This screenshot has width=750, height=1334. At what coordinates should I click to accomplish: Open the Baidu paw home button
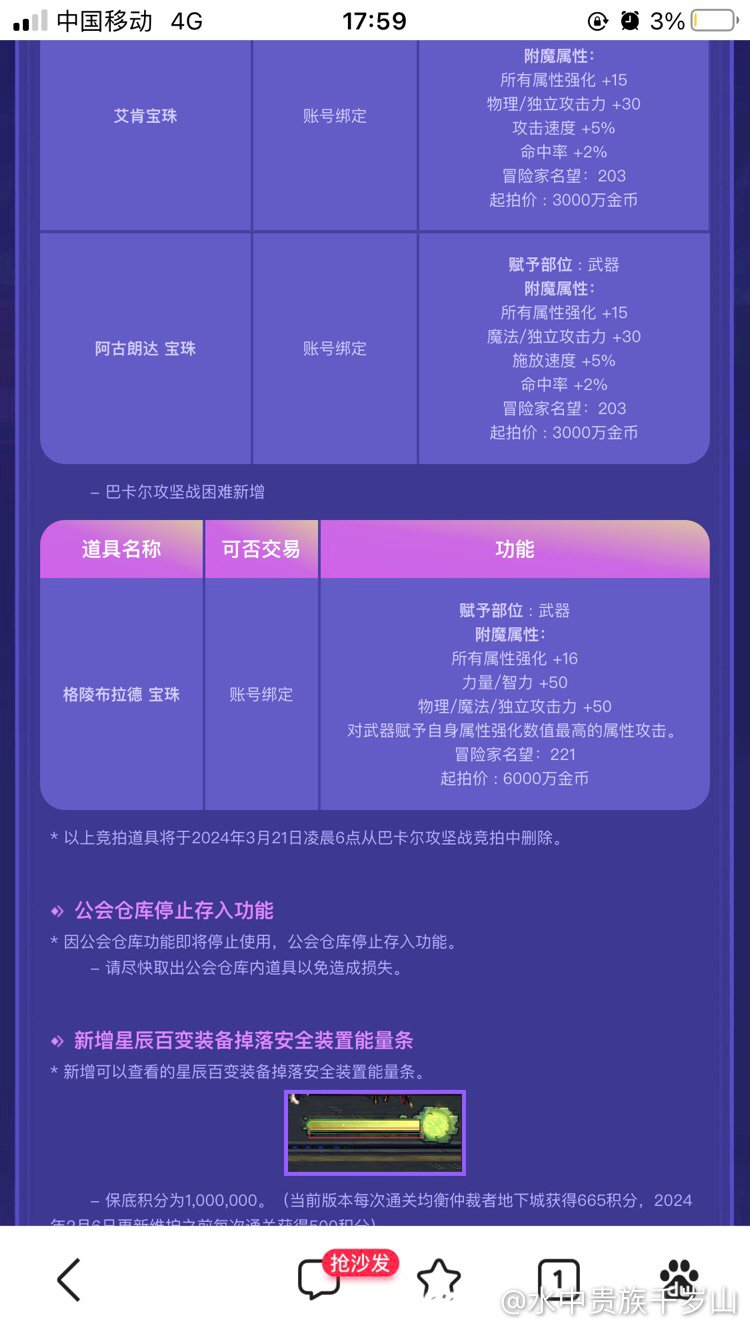(679, 1278)
